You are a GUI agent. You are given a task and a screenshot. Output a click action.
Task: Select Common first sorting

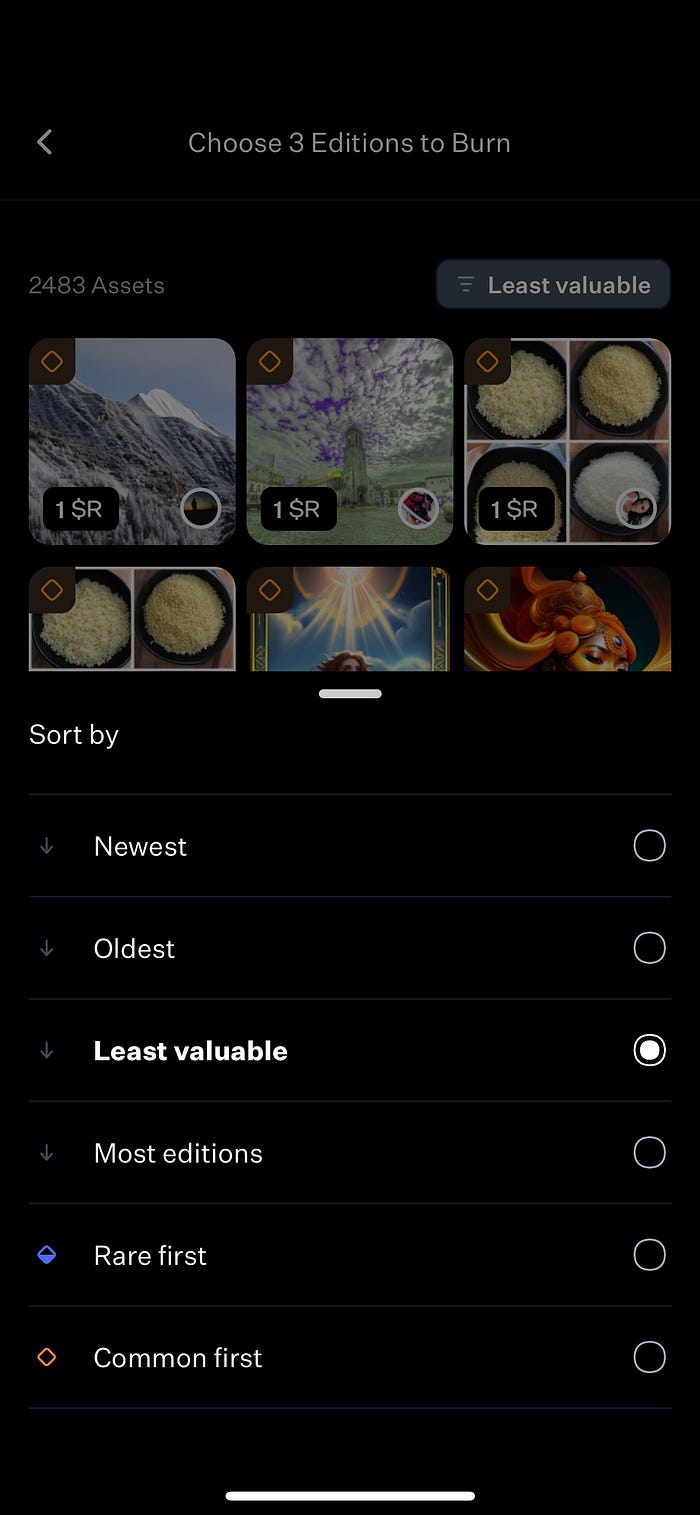pos(350,1357)
